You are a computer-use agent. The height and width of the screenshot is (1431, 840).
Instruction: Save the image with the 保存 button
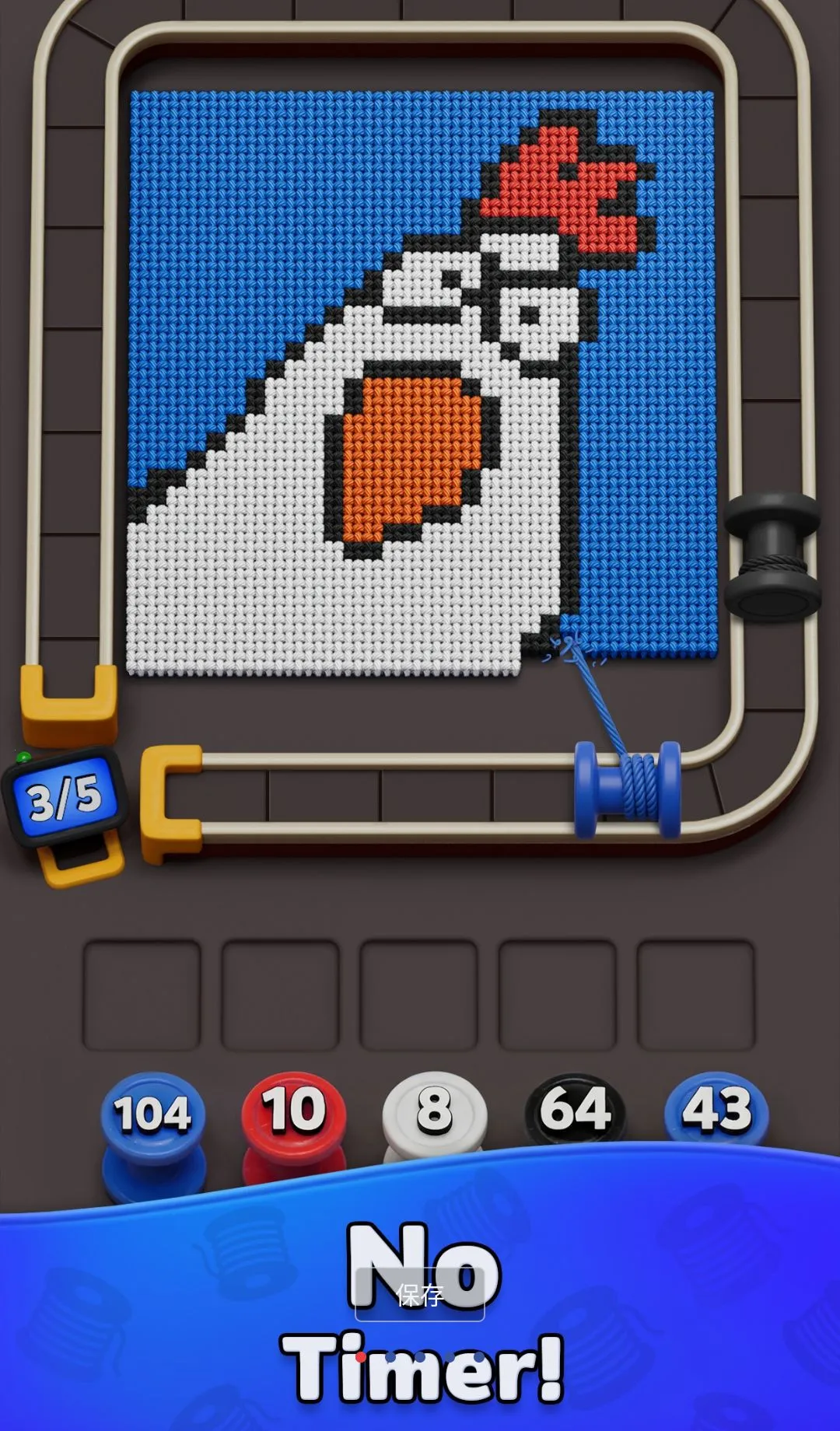tap(420, 1294)
